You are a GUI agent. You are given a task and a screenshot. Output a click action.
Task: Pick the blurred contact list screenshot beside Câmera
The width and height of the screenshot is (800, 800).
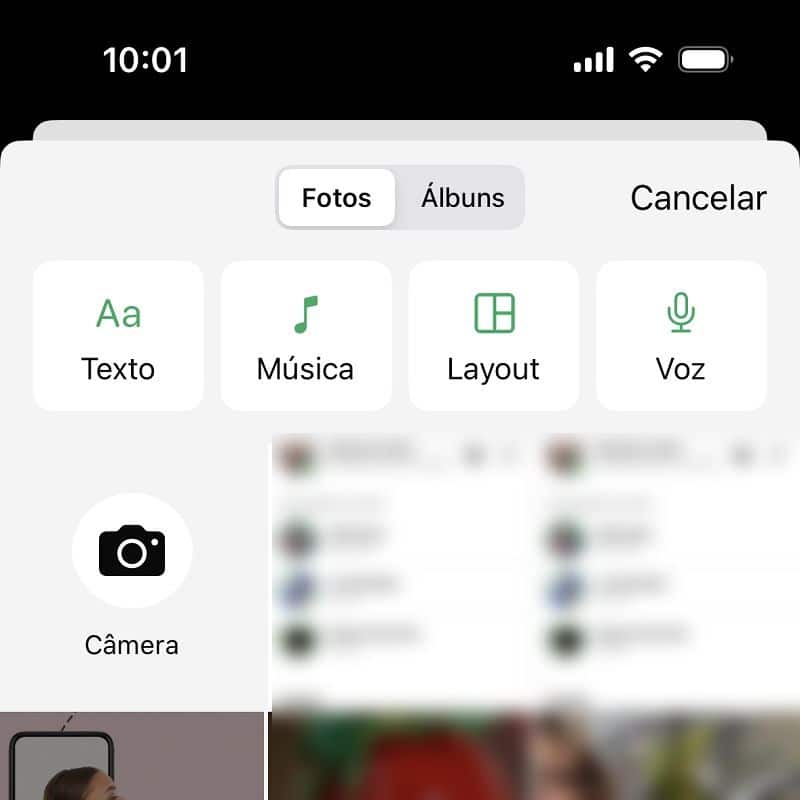tap(400, 570)
